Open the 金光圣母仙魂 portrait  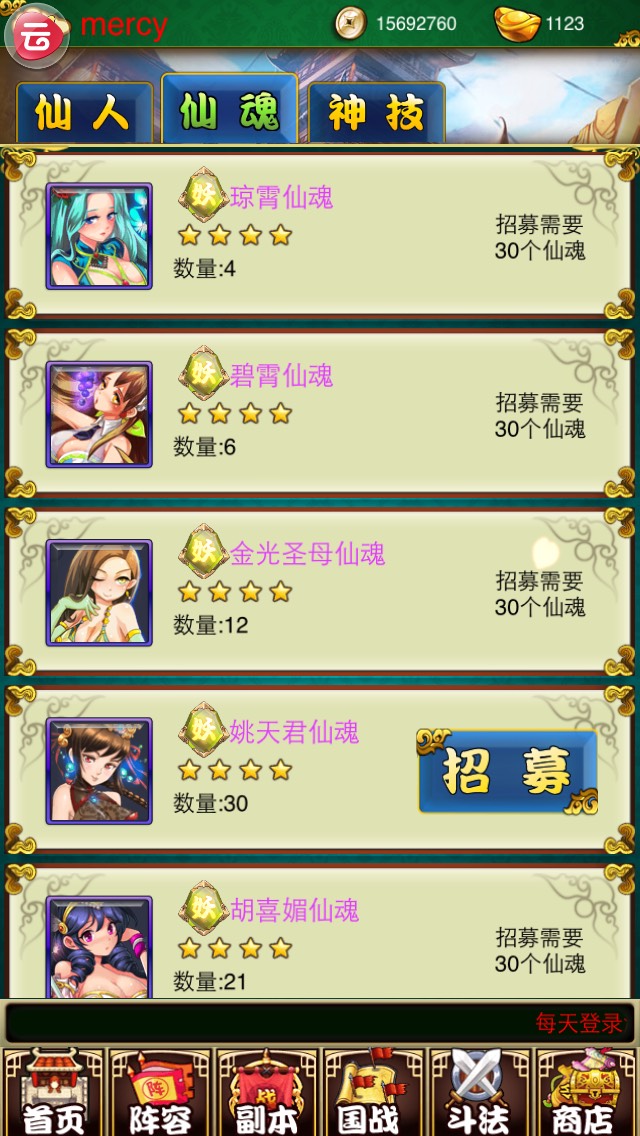(99, 592)
